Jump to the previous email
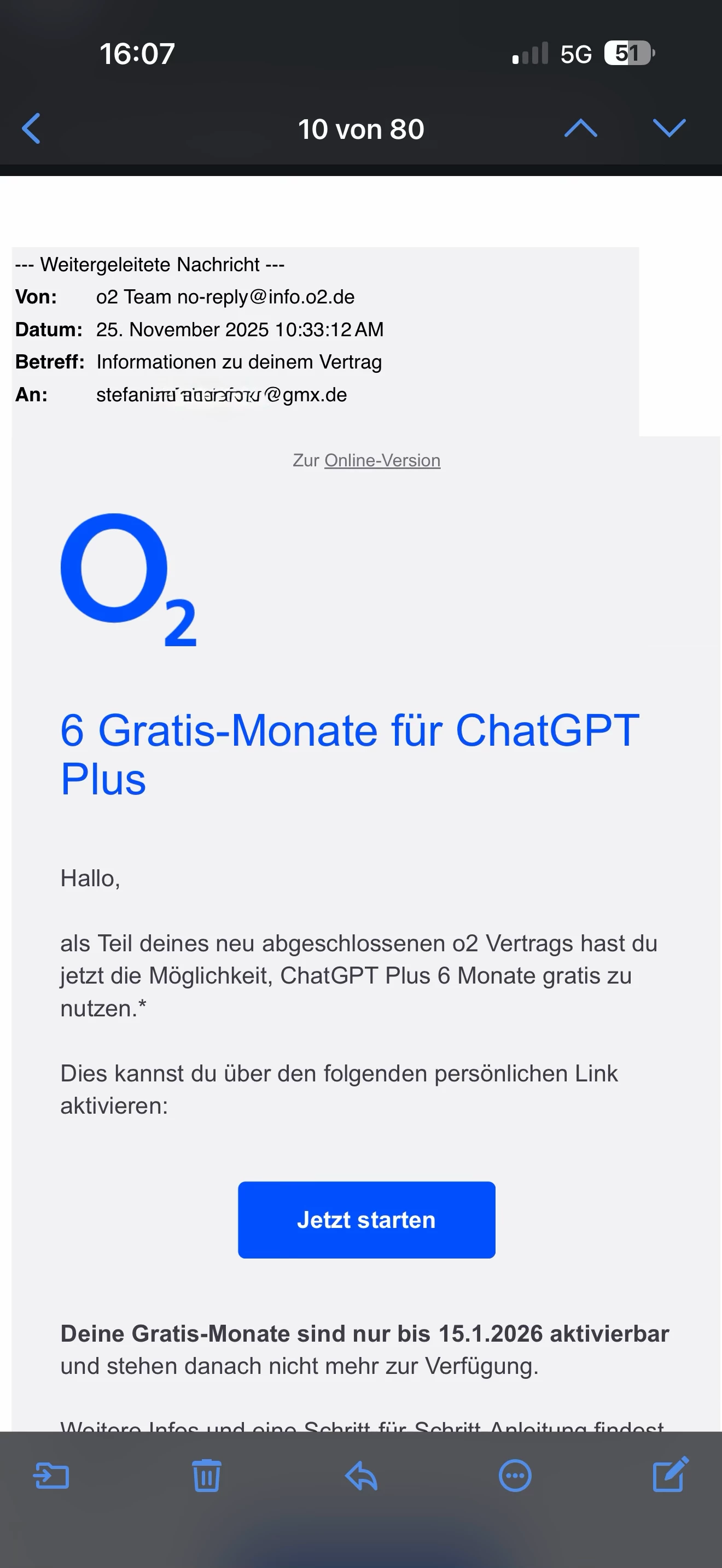Screen dimensions: 722x1568 click(580, 128)
